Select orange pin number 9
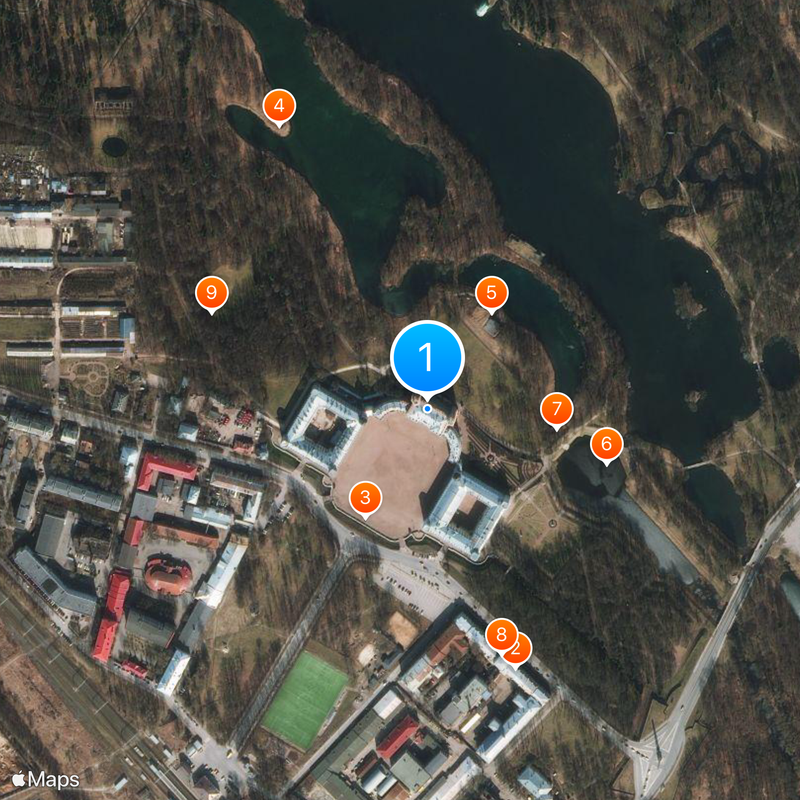The width and height of the screenshot is (800, 800). (211, 292)
